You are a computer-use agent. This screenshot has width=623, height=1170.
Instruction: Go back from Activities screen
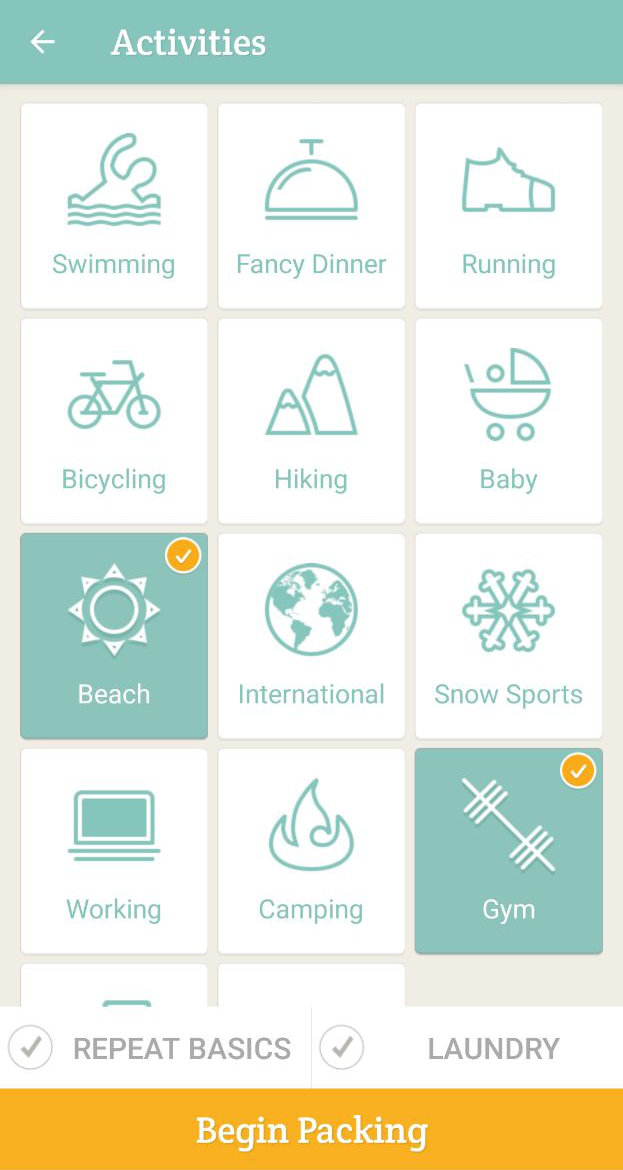42,42
